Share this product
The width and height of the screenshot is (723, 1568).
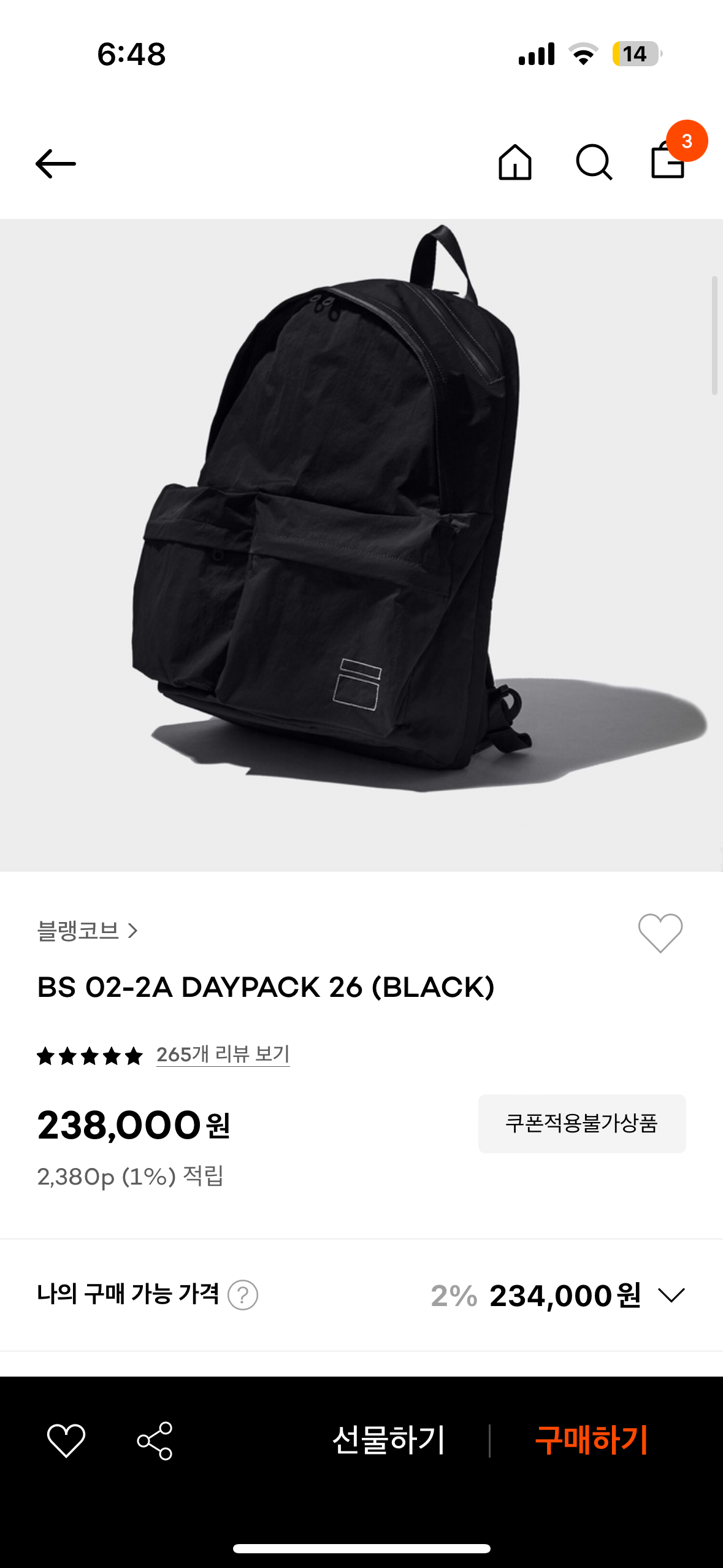155,1440
